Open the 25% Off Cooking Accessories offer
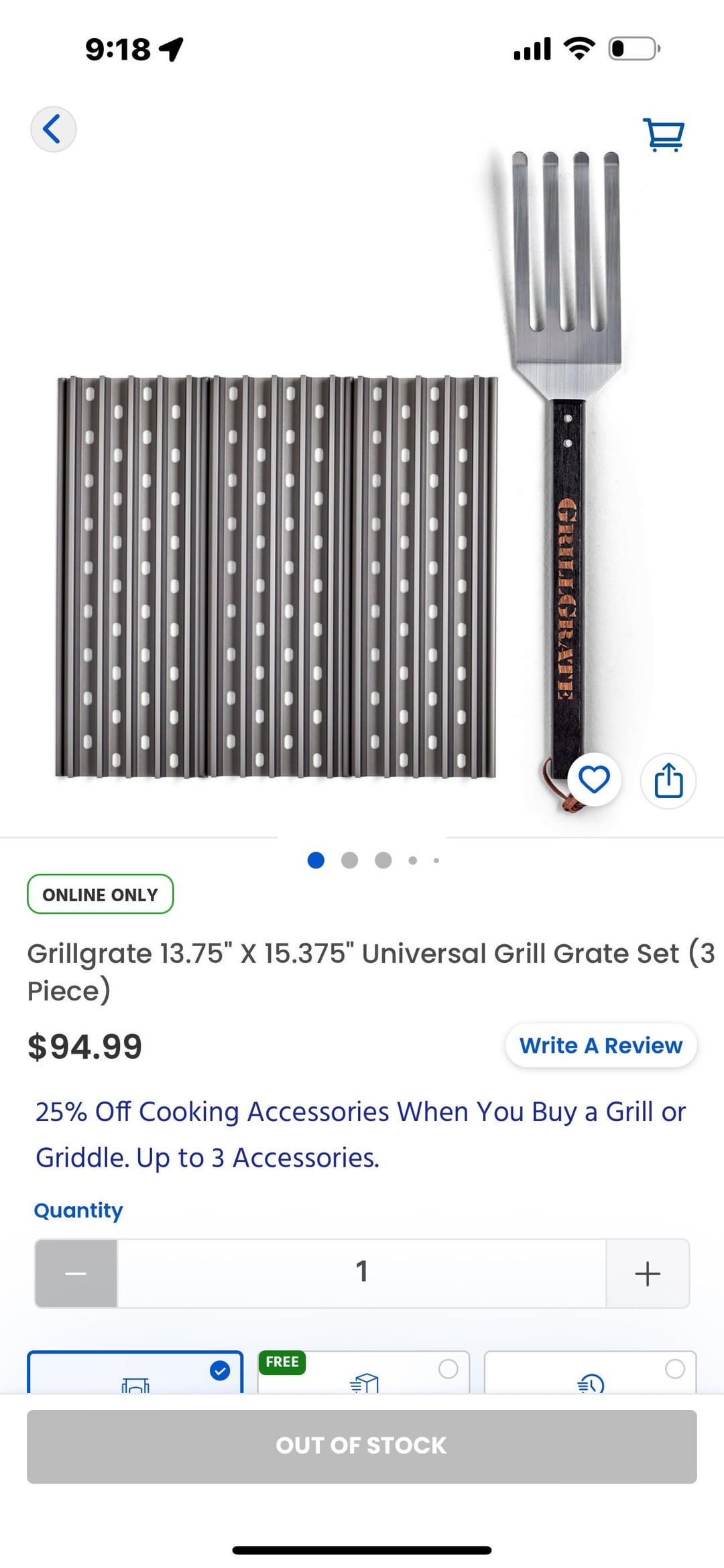The height and width of the screenshot is (1568, 724). pyautogui.click(x=361, y=1134)
